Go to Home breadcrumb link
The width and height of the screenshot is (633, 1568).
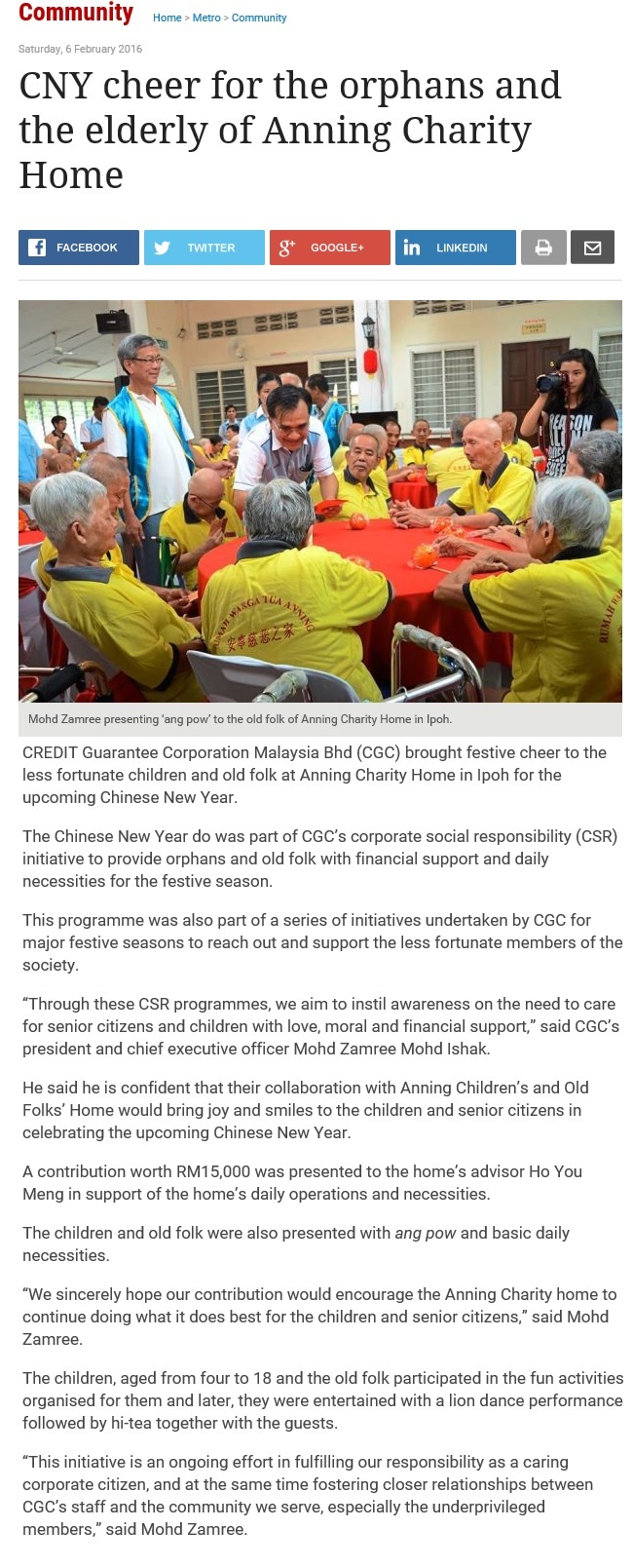[x=167, y=18]
